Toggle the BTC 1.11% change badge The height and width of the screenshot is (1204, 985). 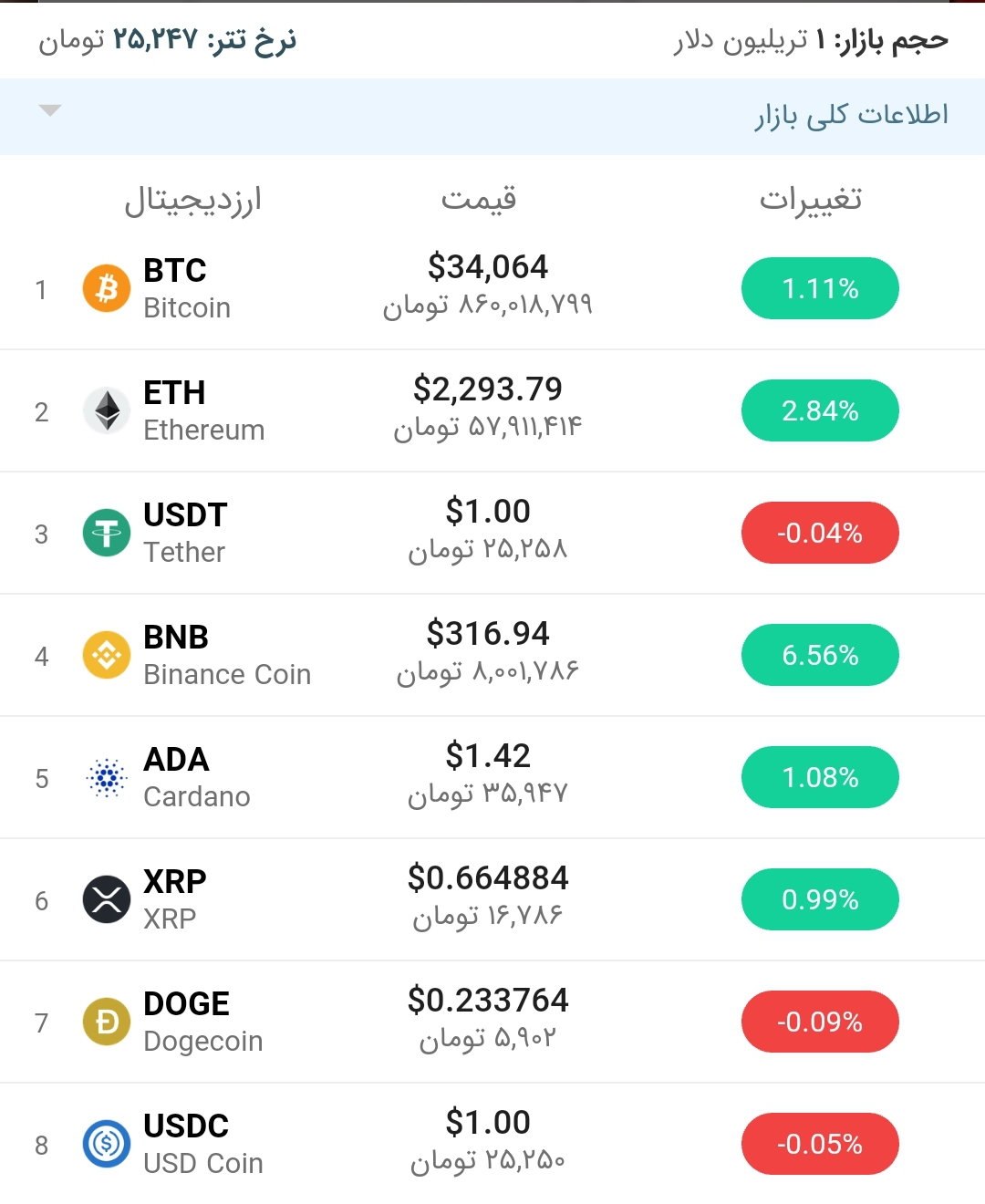819,288
